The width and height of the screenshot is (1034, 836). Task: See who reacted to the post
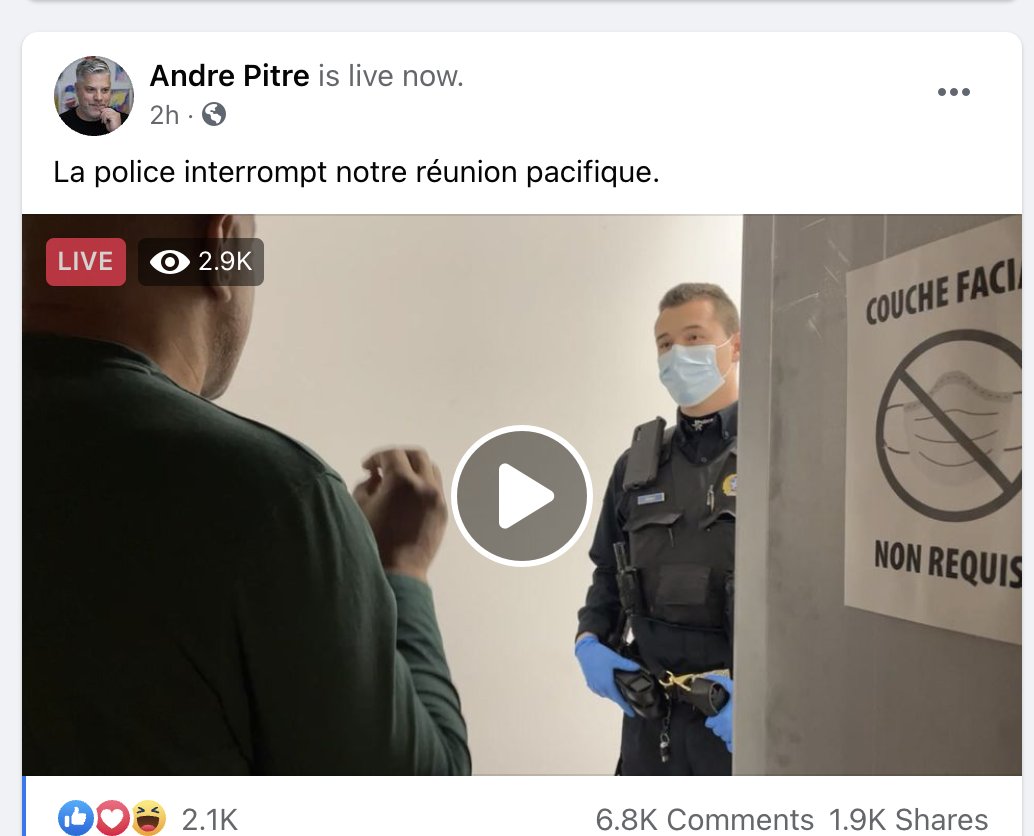pos(208,819)
